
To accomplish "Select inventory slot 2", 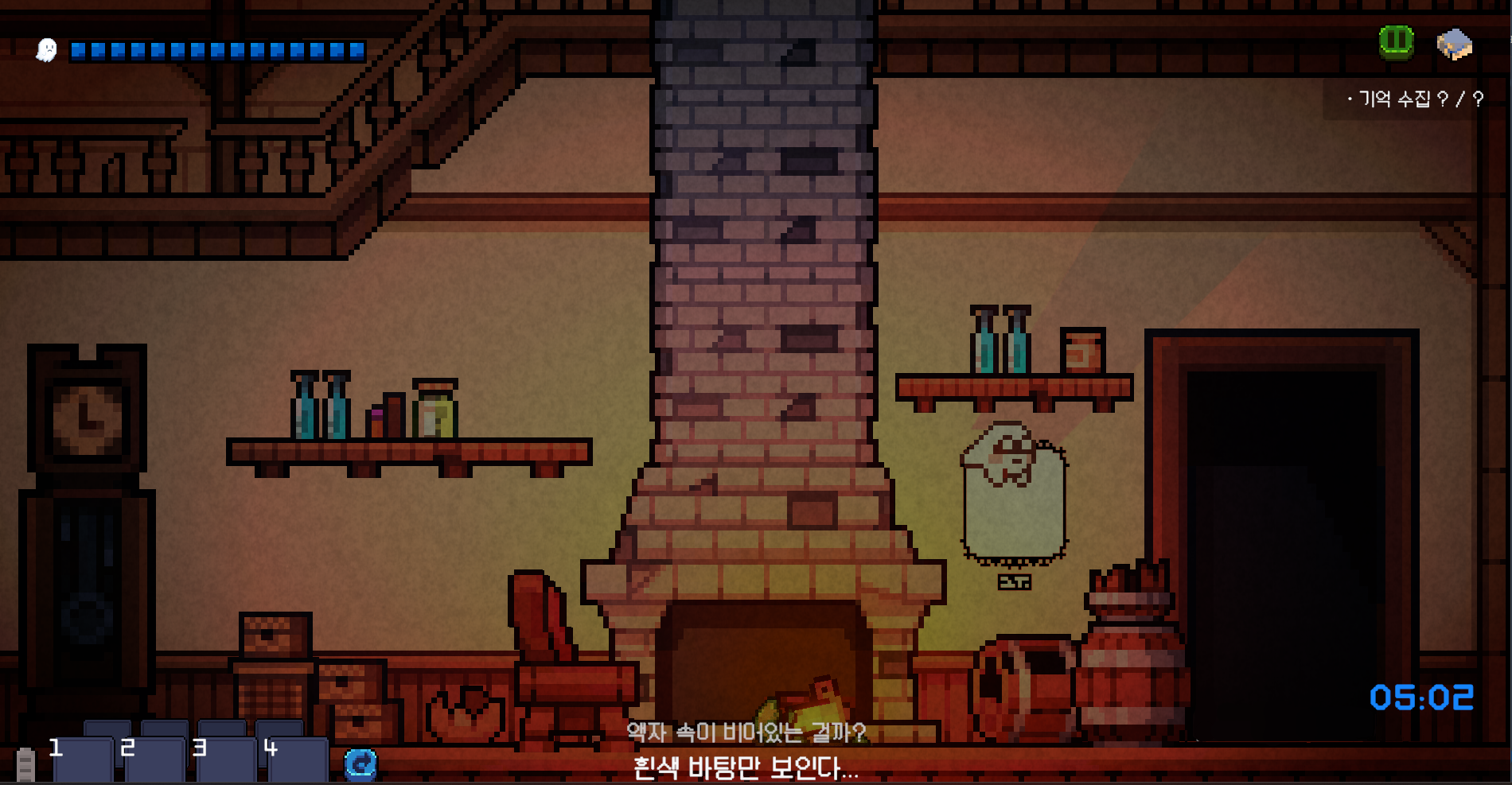I will pyautogui.click(x=152, y=758).
